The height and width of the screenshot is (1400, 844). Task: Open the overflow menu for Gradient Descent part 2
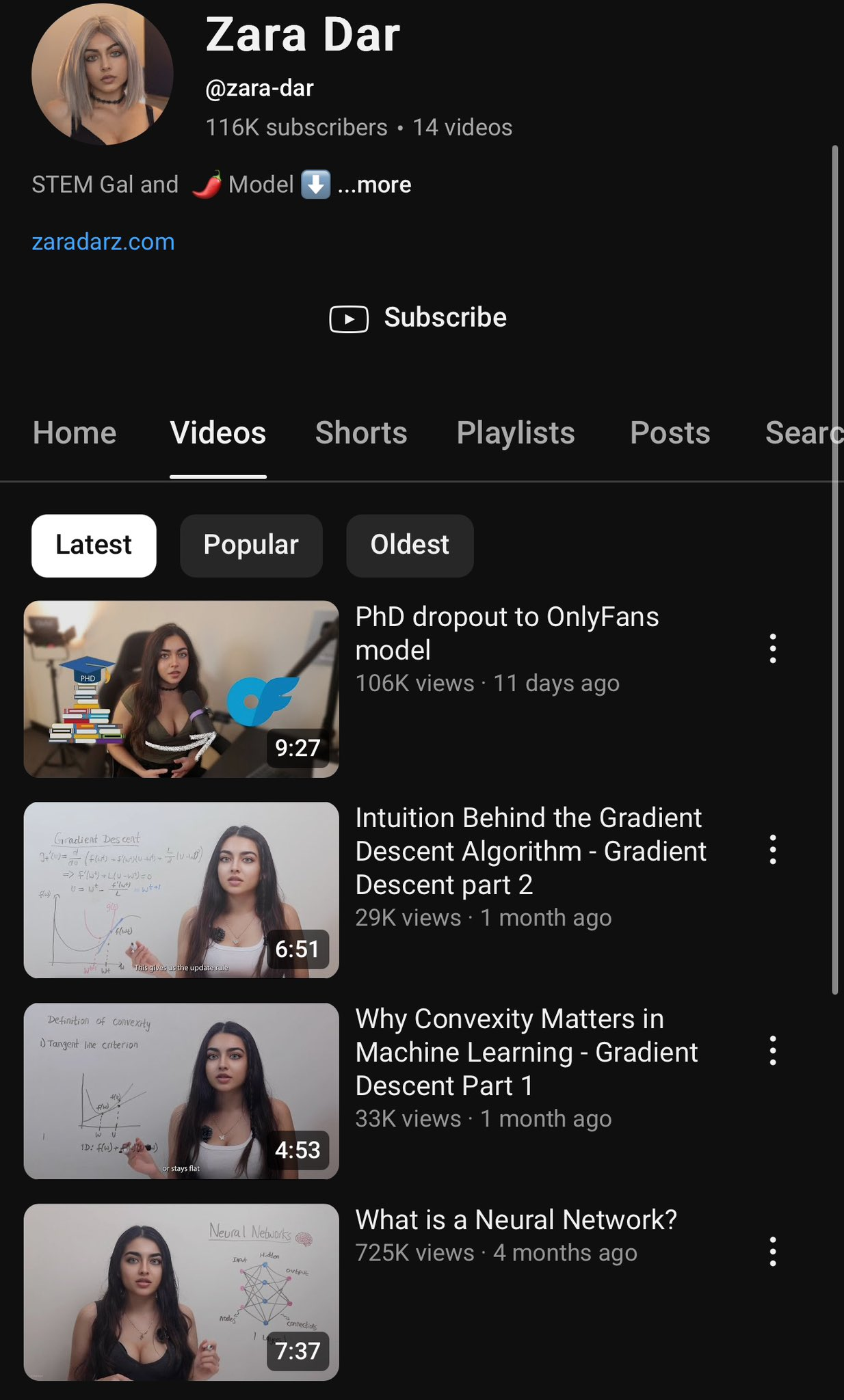[x=773, y=849]
